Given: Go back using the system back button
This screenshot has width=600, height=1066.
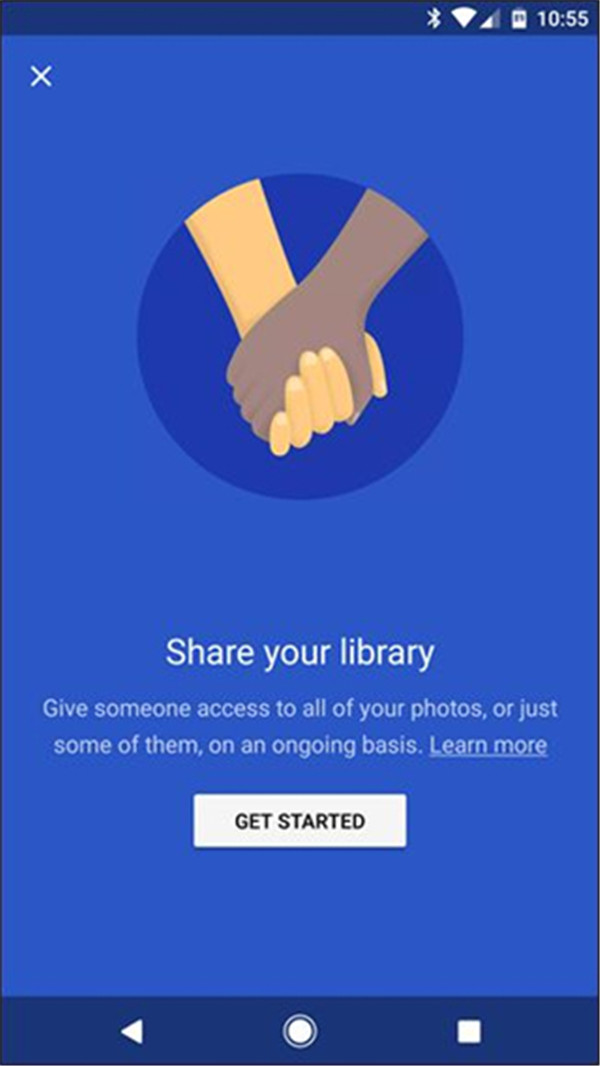Looking at the screenshot, I should (x=131, y=1031).
